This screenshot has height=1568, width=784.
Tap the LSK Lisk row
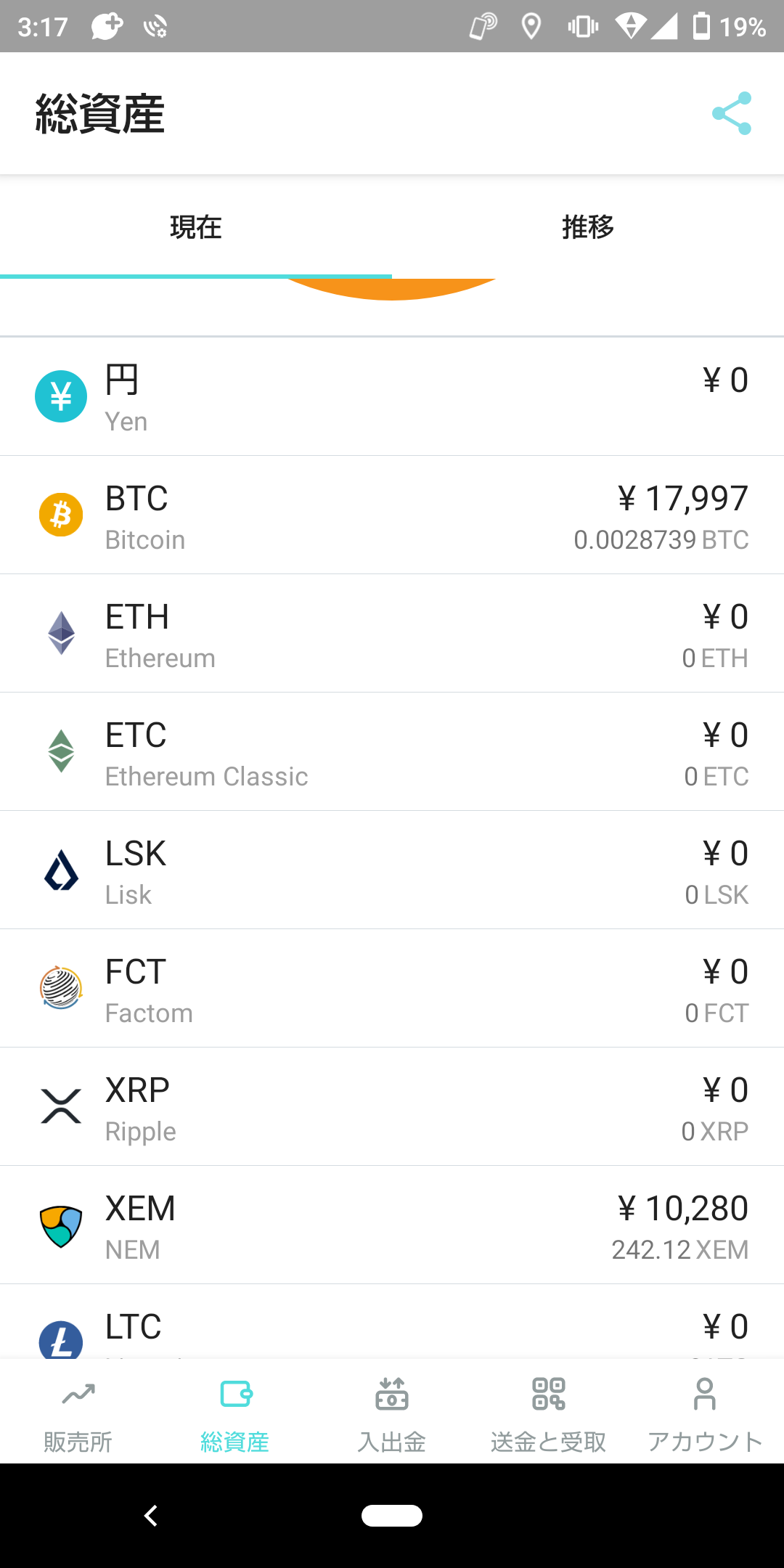[x=392, y=870]
